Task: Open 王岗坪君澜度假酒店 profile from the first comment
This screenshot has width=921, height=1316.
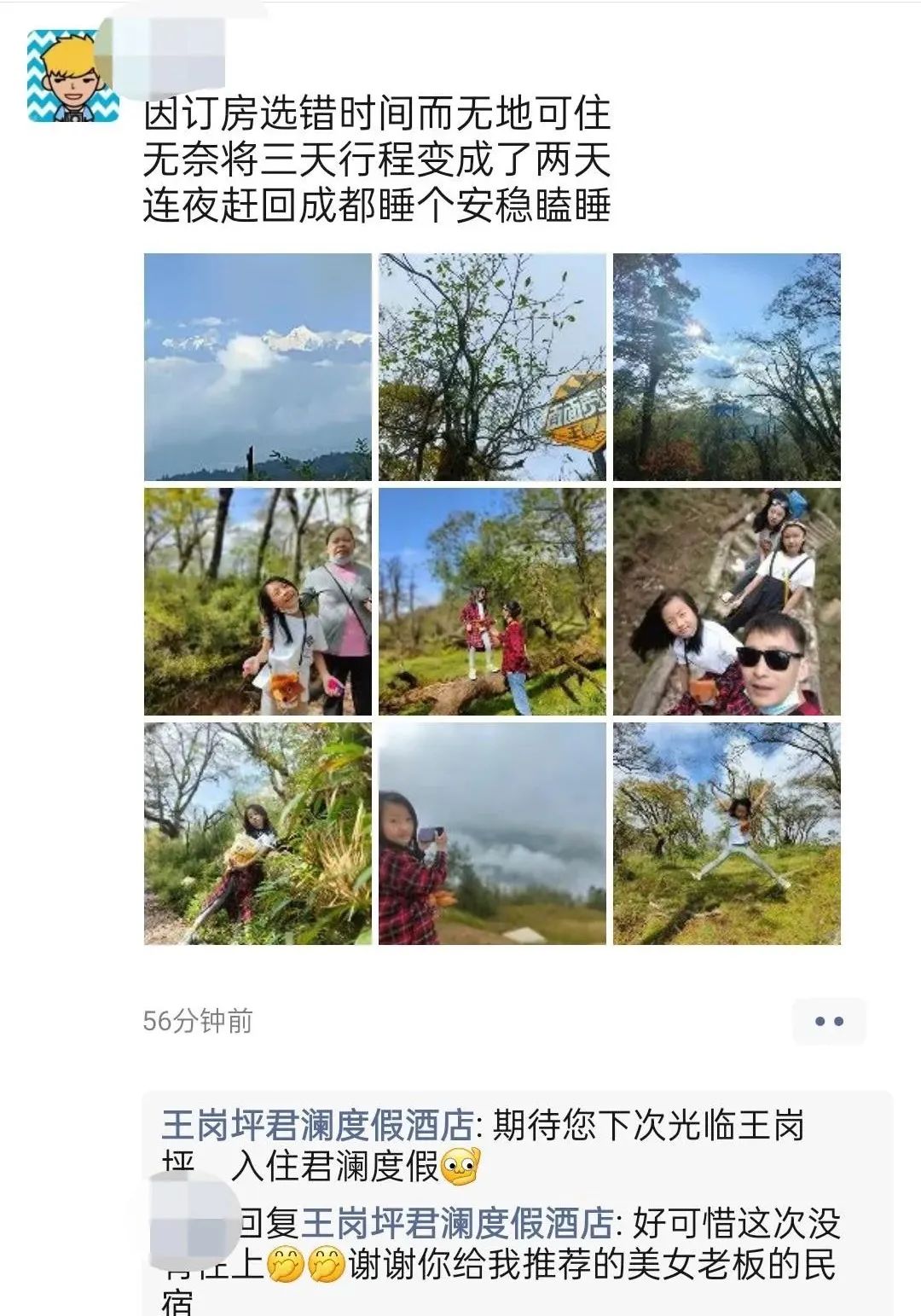Action: pos(316,1126)
